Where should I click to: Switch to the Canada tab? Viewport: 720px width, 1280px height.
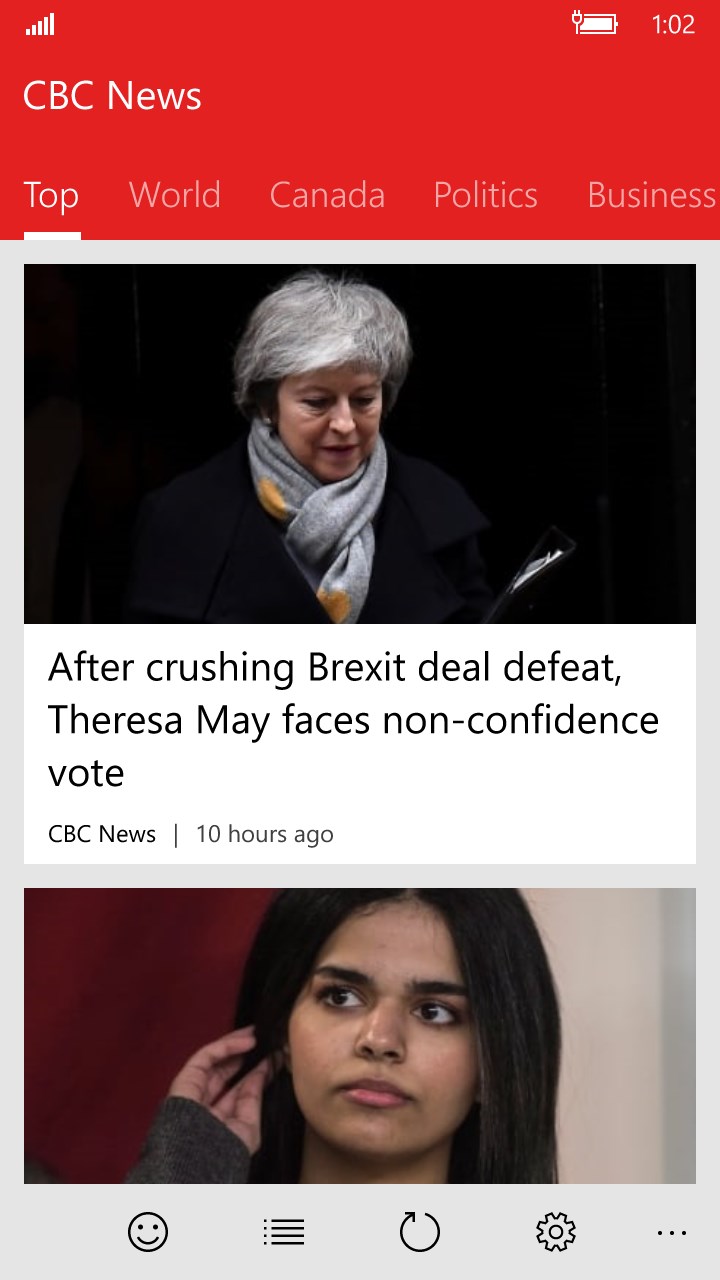327,195
